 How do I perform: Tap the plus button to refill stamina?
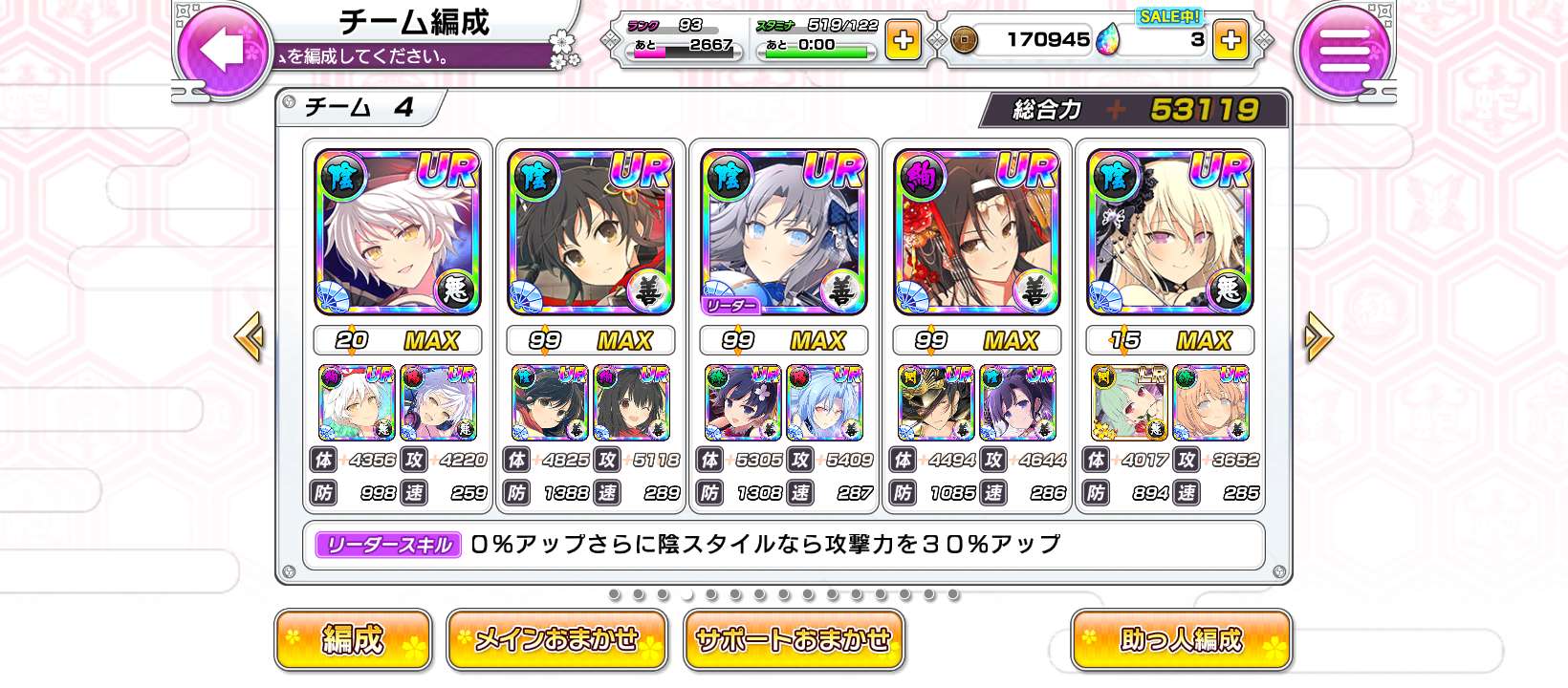(903, 40)
